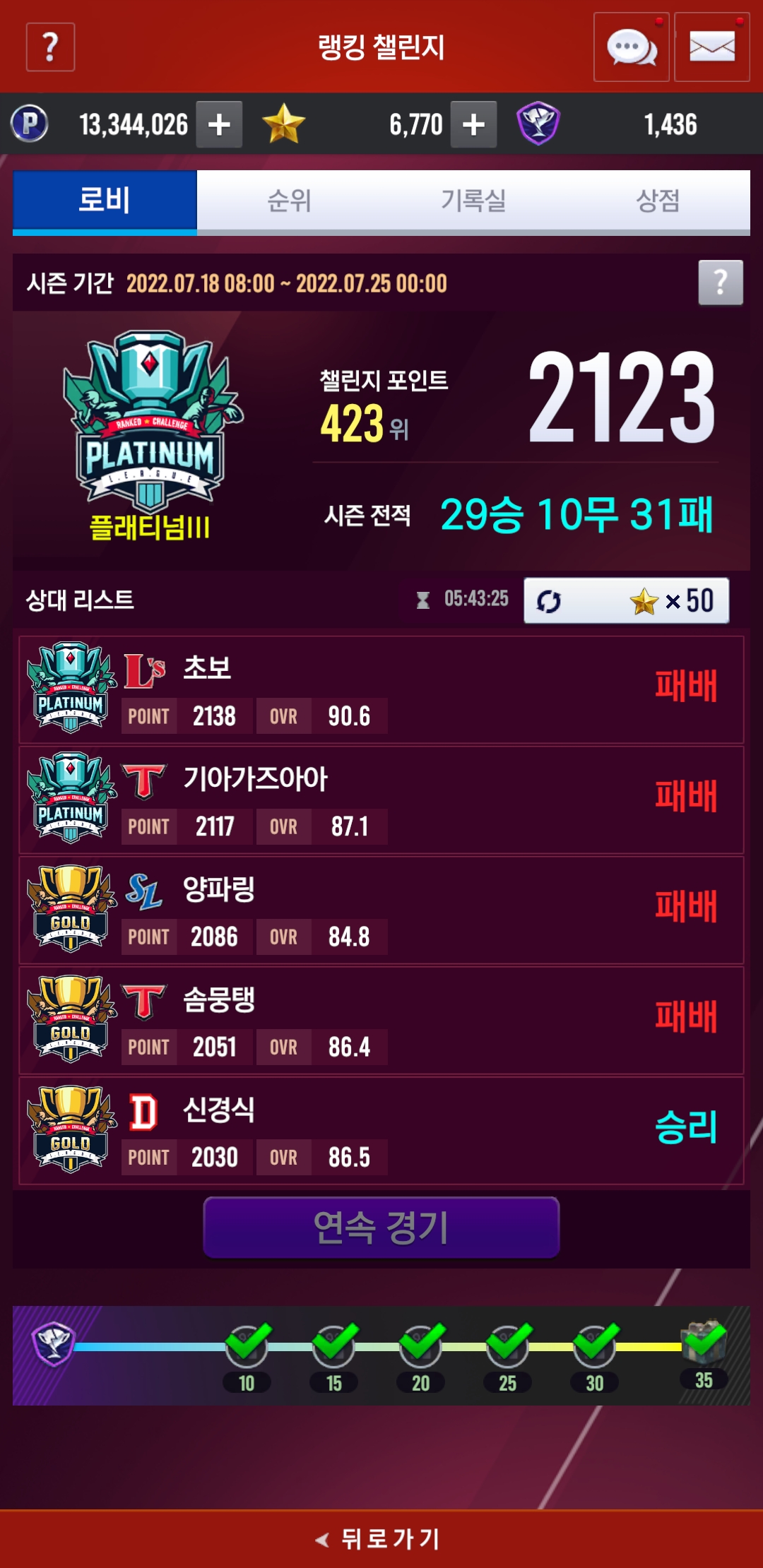Select opponent 신경식
Viewport: 763px width, 1568px height.
coord(381,1130)
